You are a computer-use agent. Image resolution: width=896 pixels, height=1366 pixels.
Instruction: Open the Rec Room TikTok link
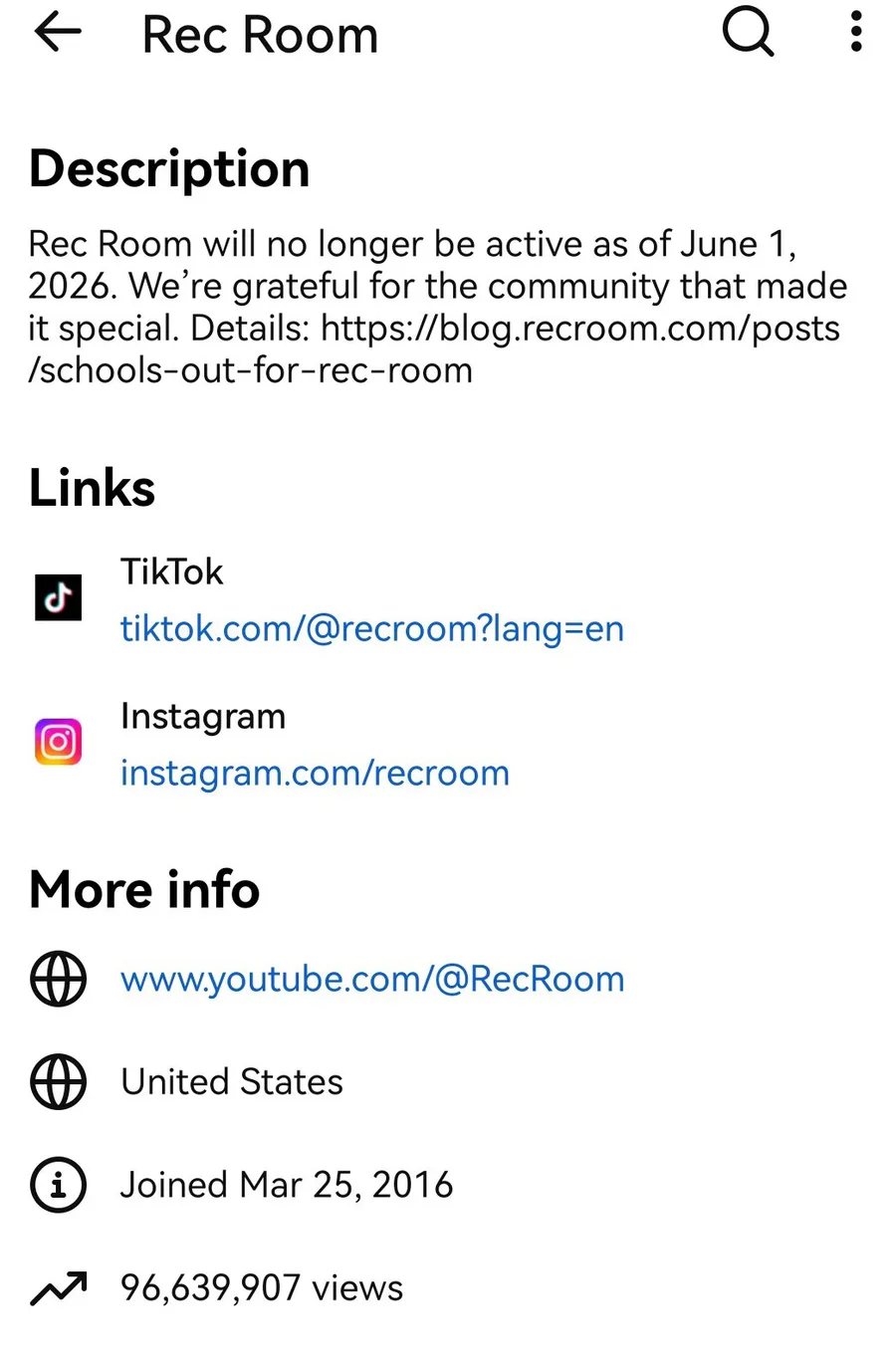371,629
